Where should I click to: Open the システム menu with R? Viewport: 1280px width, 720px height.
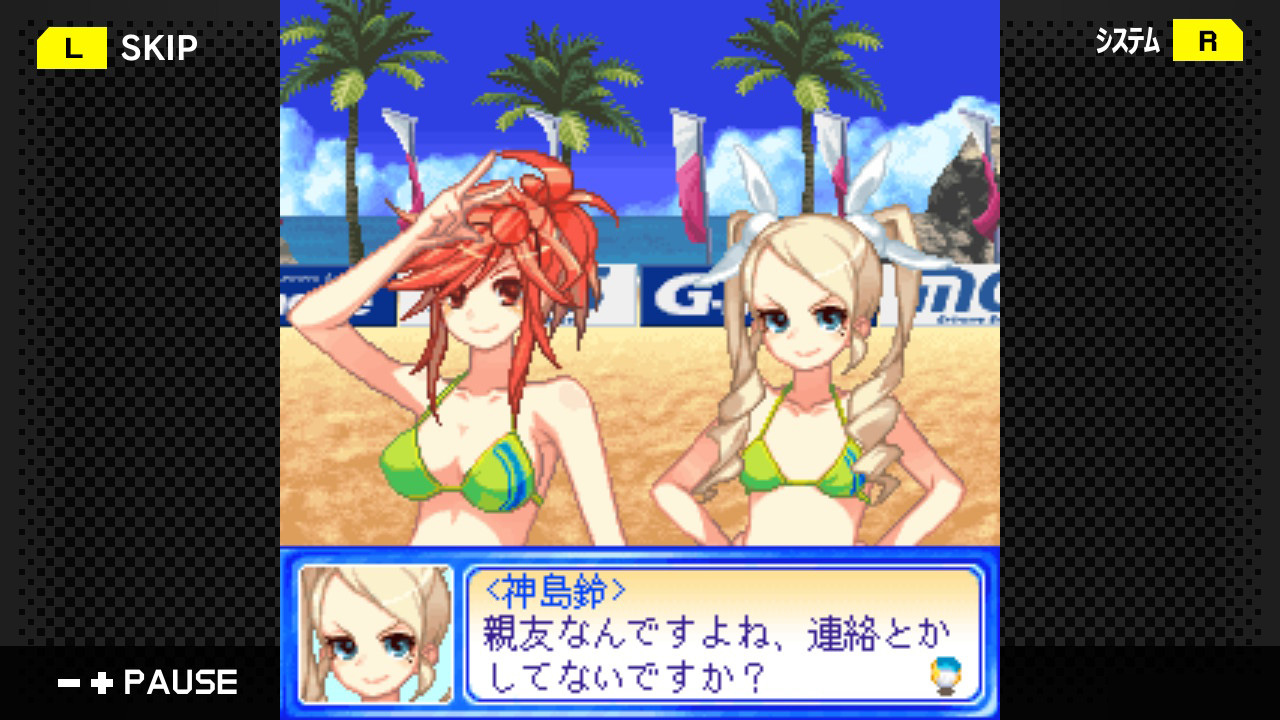coord(1168,41)
